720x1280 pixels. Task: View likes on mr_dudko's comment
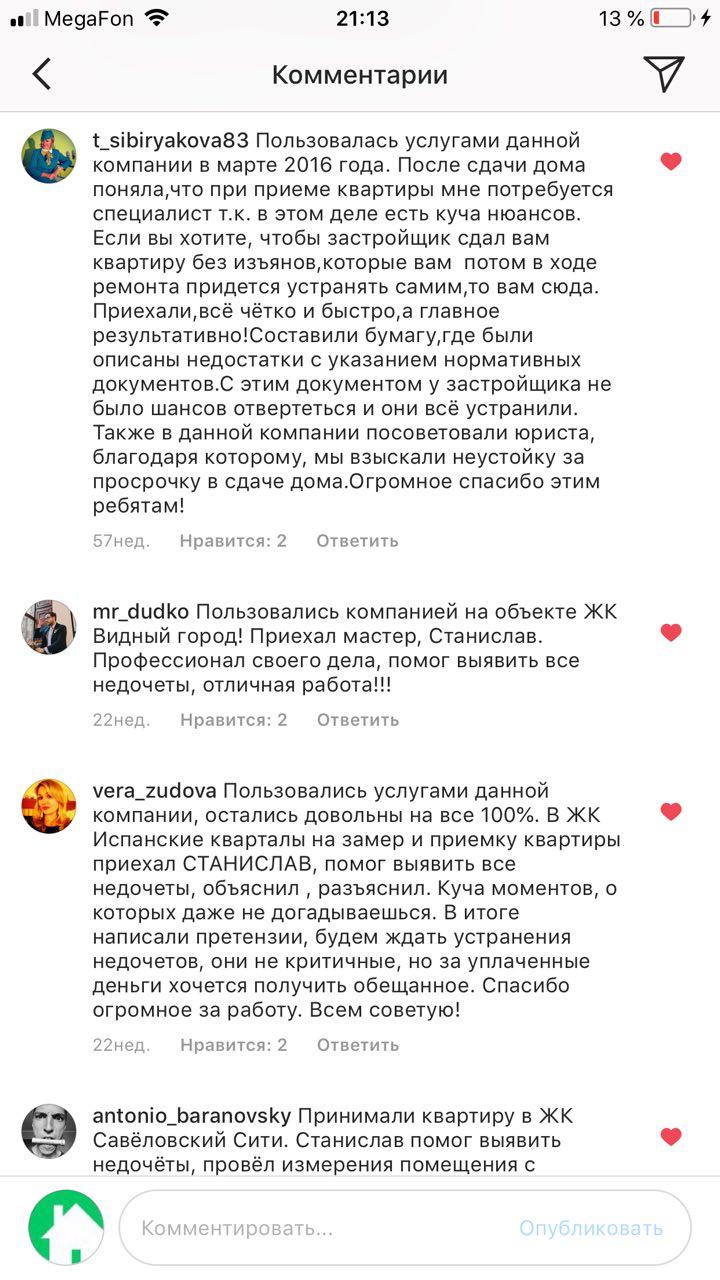233,720
